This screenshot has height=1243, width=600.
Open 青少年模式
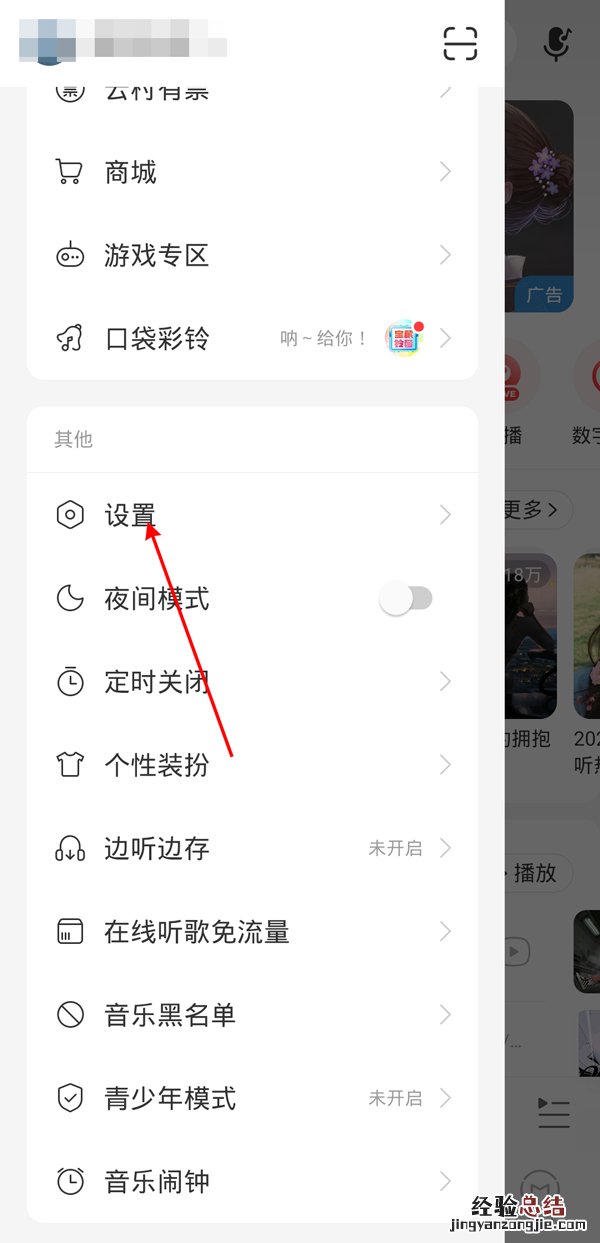(252, 1098)
